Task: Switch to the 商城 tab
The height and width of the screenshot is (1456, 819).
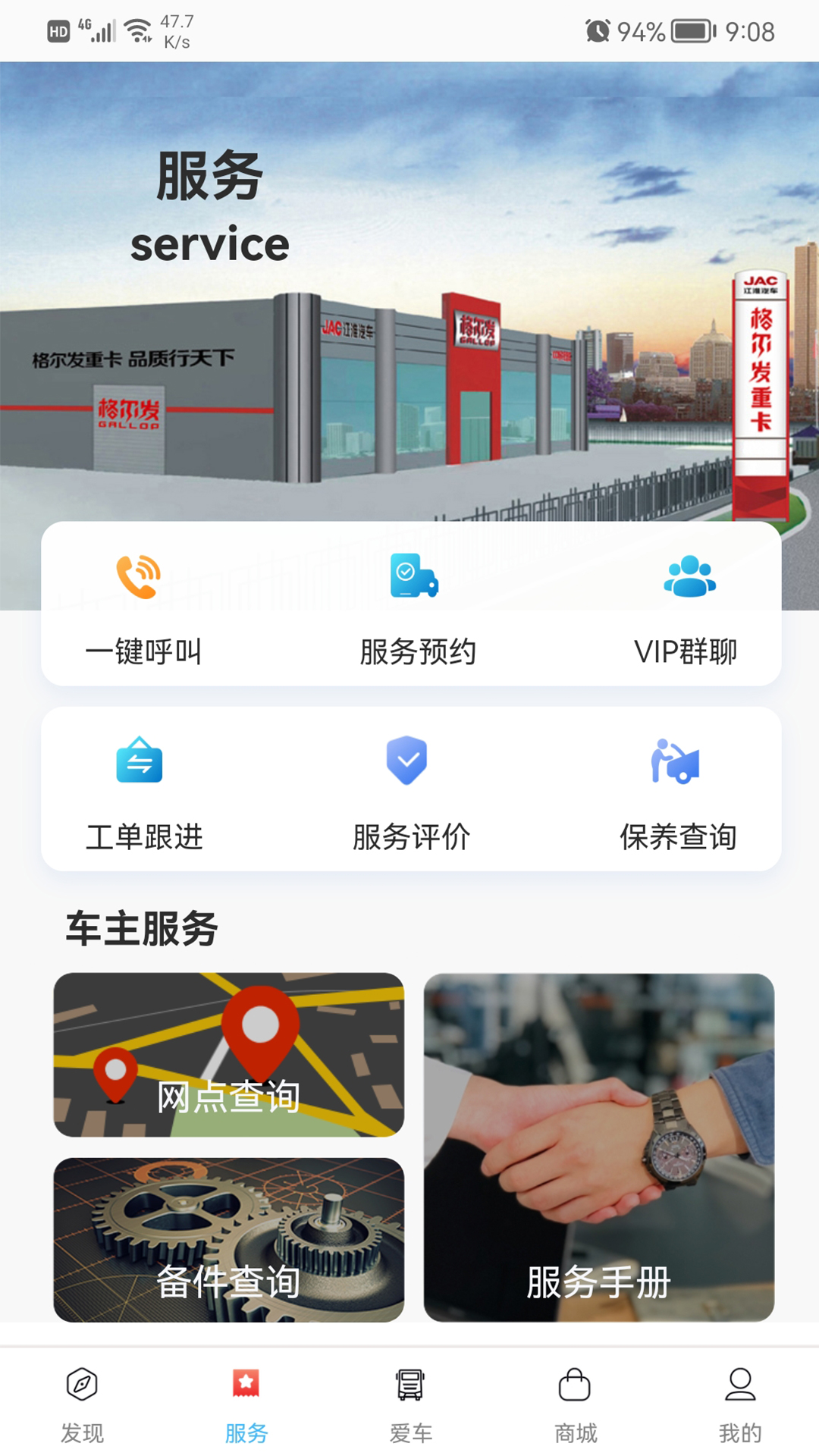Action: coord(574,1403)
